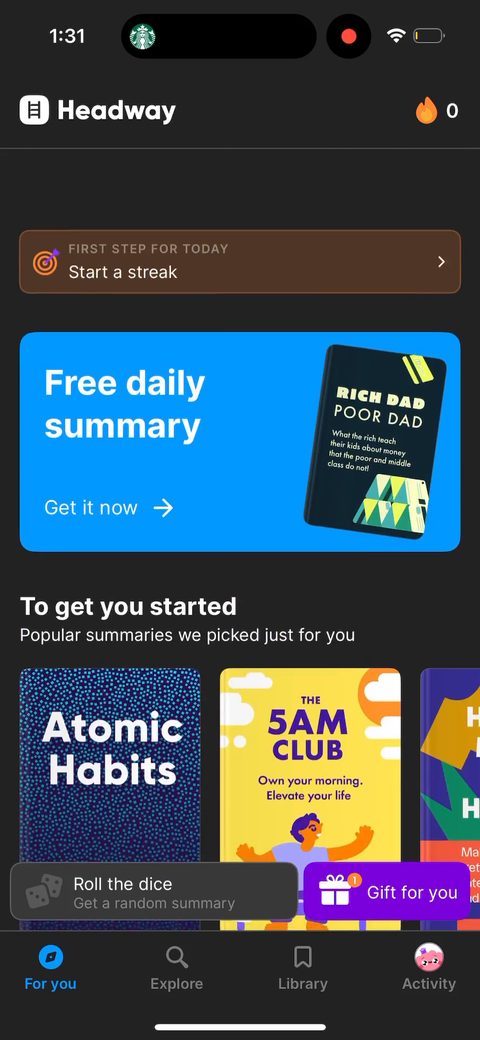Switch to the Activity tab
This screenshot has height=1040, width=480.
(429, 968)
